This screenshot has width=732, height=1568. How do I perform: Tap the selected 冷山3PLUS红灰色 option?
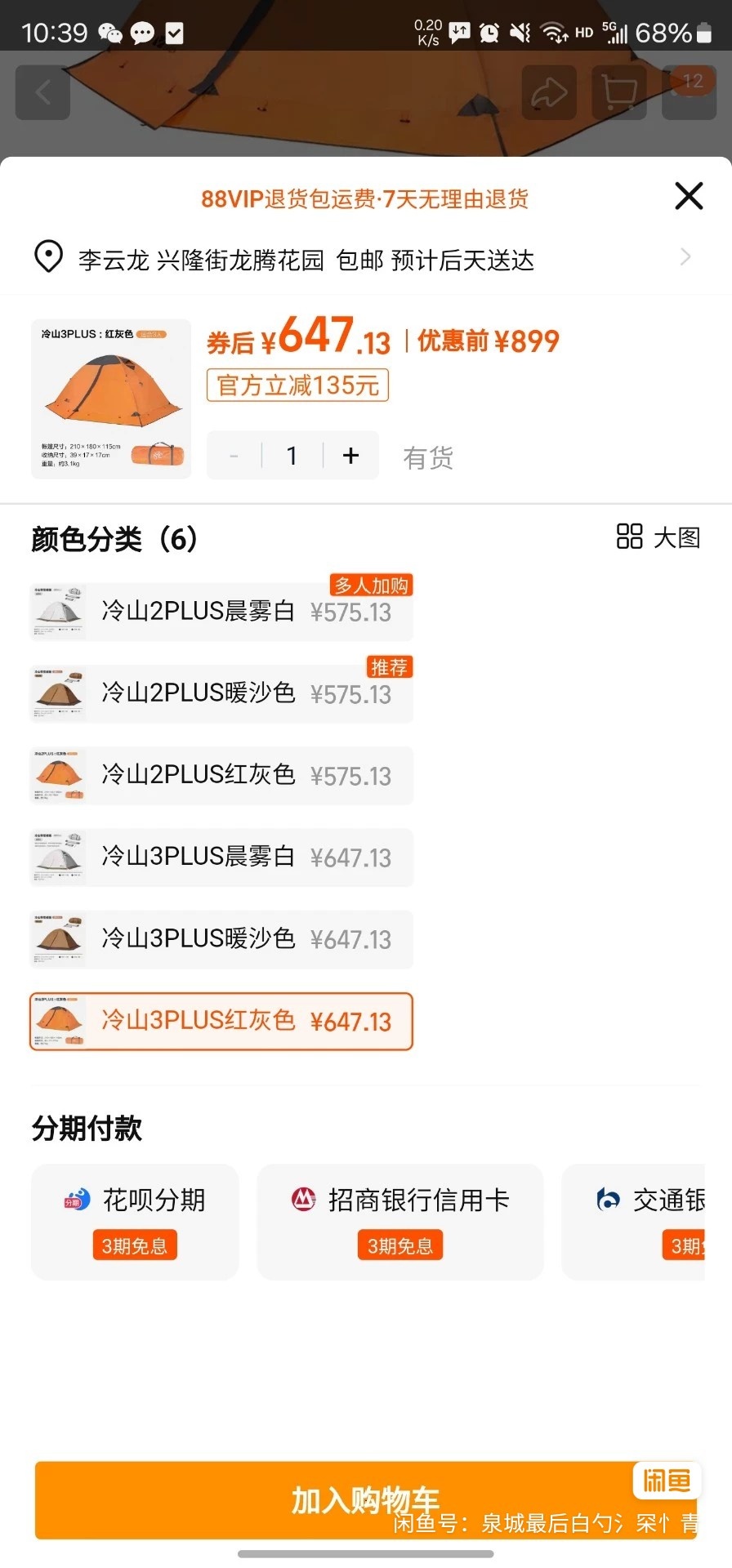point(221,1021)
